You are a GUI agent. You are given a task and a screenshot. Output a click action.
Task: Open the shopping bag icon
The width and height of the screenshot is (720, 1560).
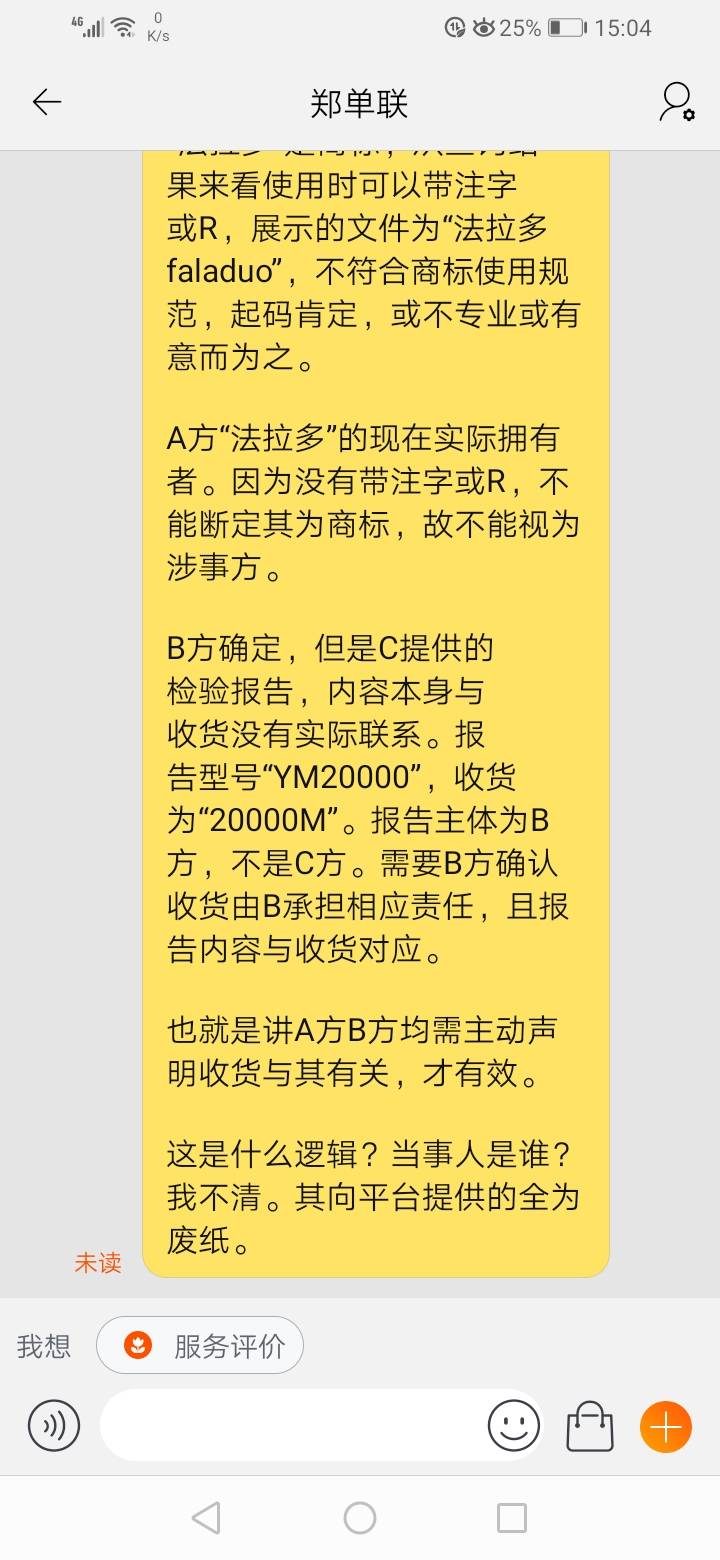click(590, 1426)
